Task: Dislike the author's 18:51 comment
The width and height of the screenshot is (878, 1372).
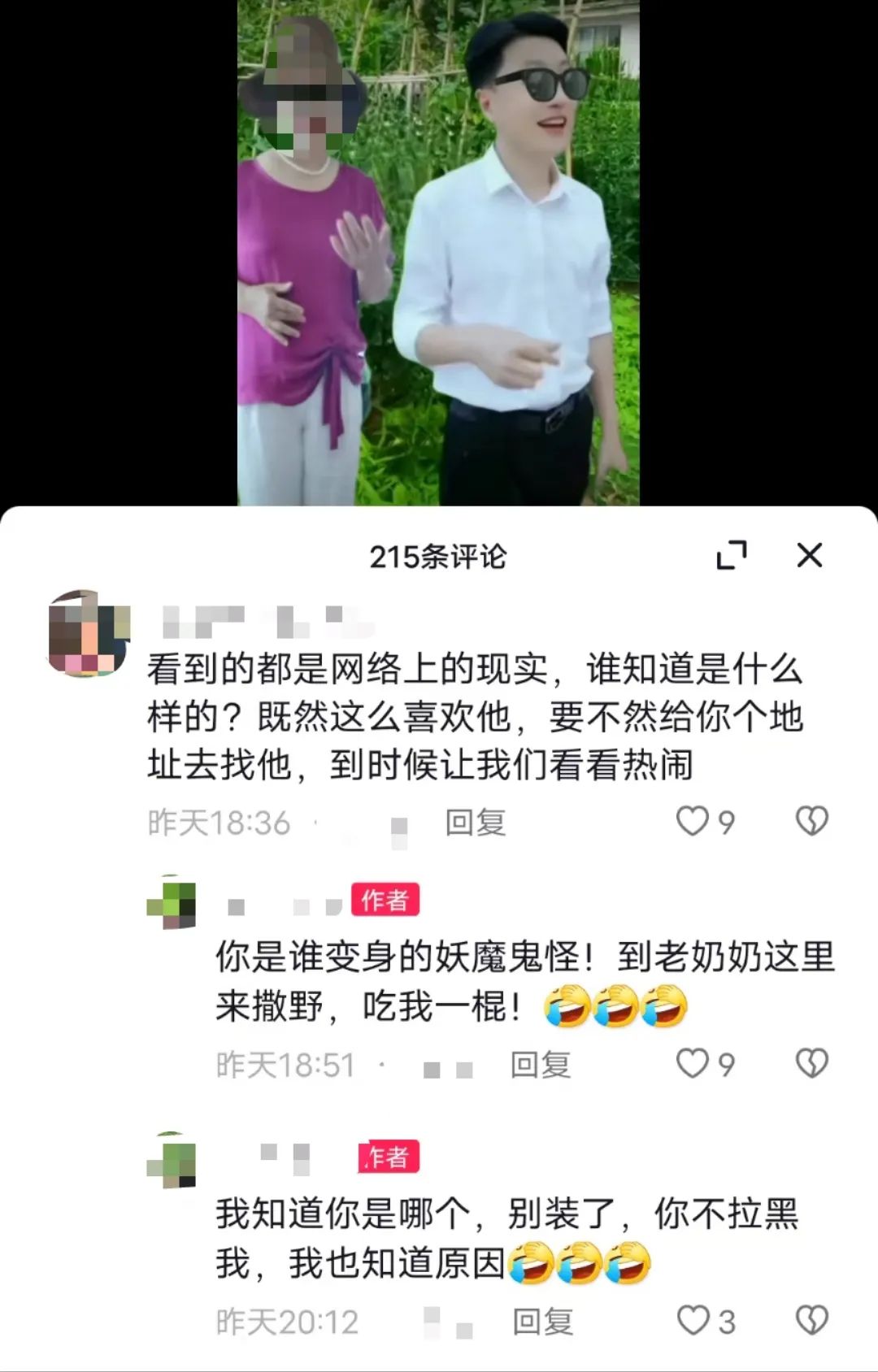Action: [811, 1064]
